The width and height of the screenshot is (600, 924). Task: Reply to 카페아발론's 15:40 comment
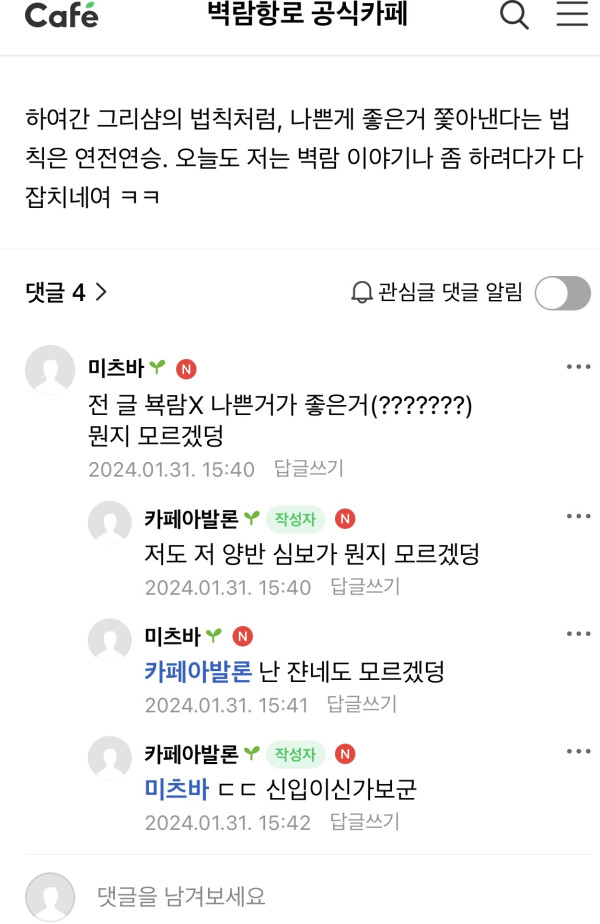click(x=364, y=586)
